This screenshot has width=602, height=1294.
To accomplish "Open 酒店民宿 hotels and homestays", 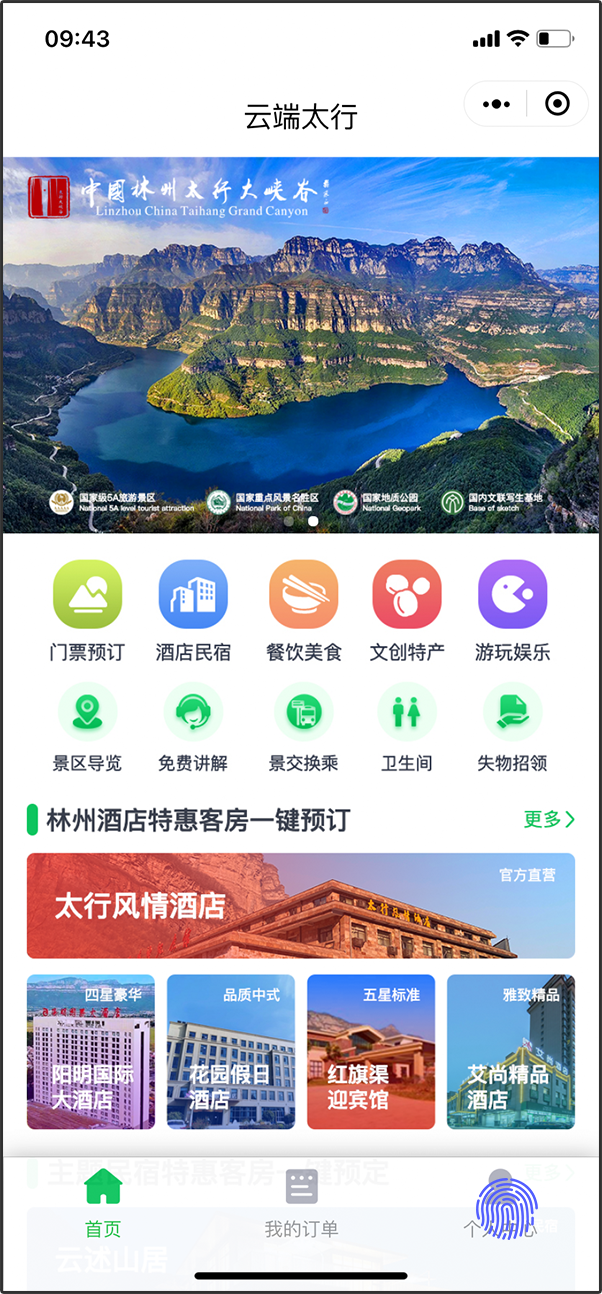I will [x=193, y=611].
